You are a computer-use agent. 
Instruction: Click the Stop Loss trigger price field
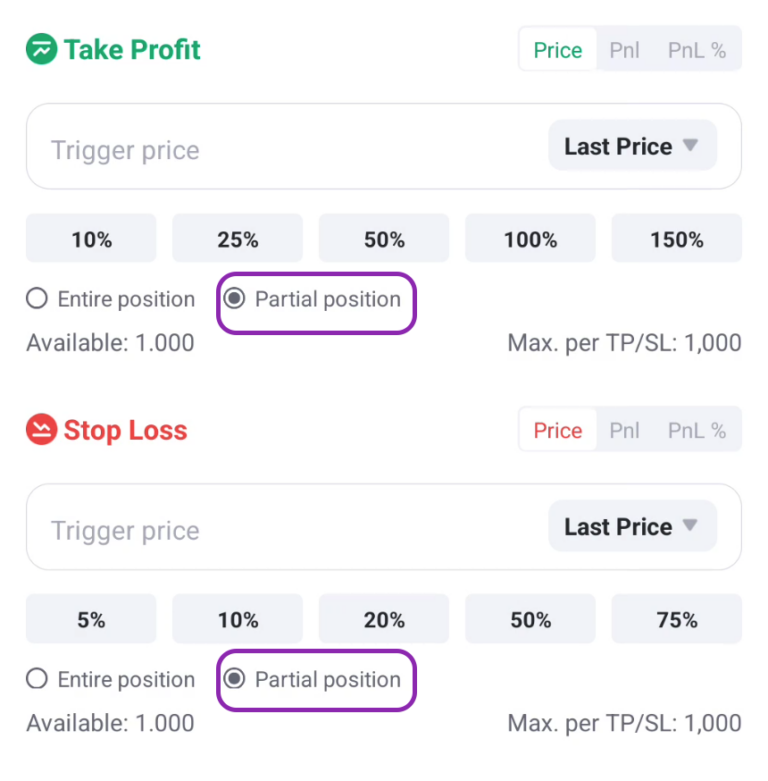tap(250, 526)
